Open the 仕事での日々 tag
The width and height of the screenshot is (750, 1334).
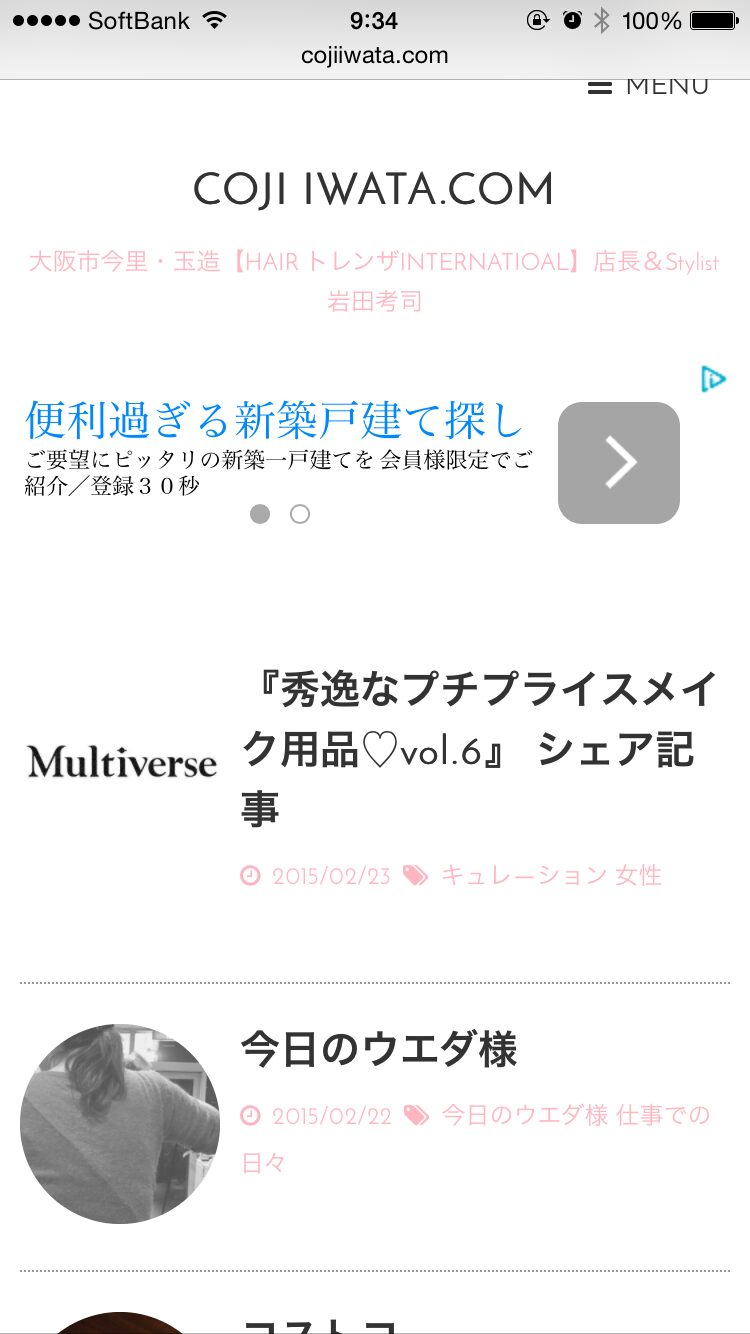476,1139
